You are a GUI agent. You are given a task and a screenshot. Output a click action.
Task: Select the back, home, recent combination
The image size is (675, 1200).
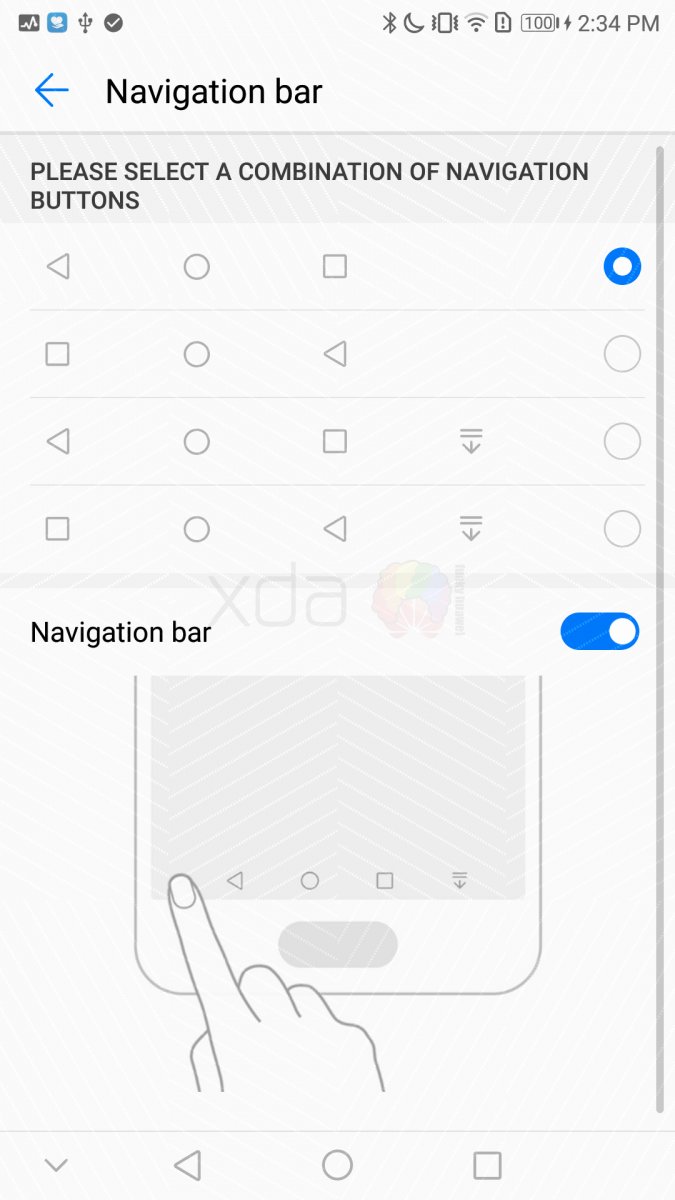(x=622, y=267)
